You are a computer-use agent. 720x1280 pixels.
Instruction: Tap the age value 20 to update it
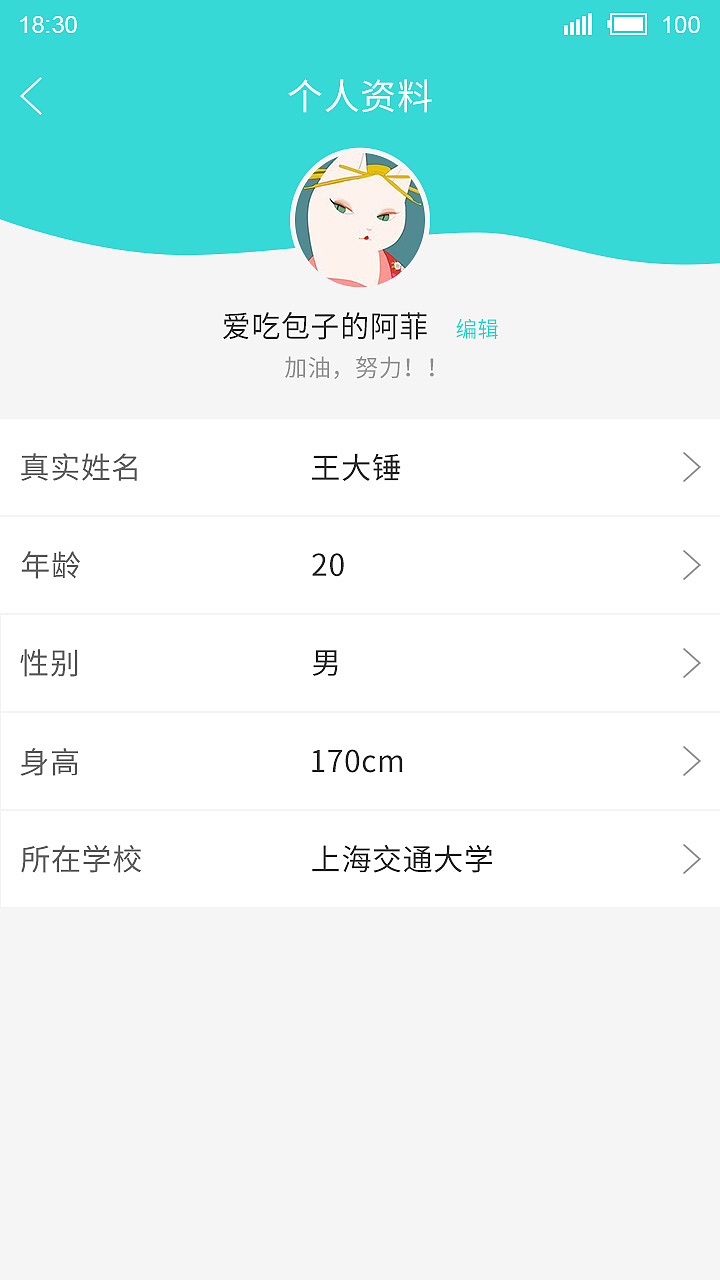point(330,565)
